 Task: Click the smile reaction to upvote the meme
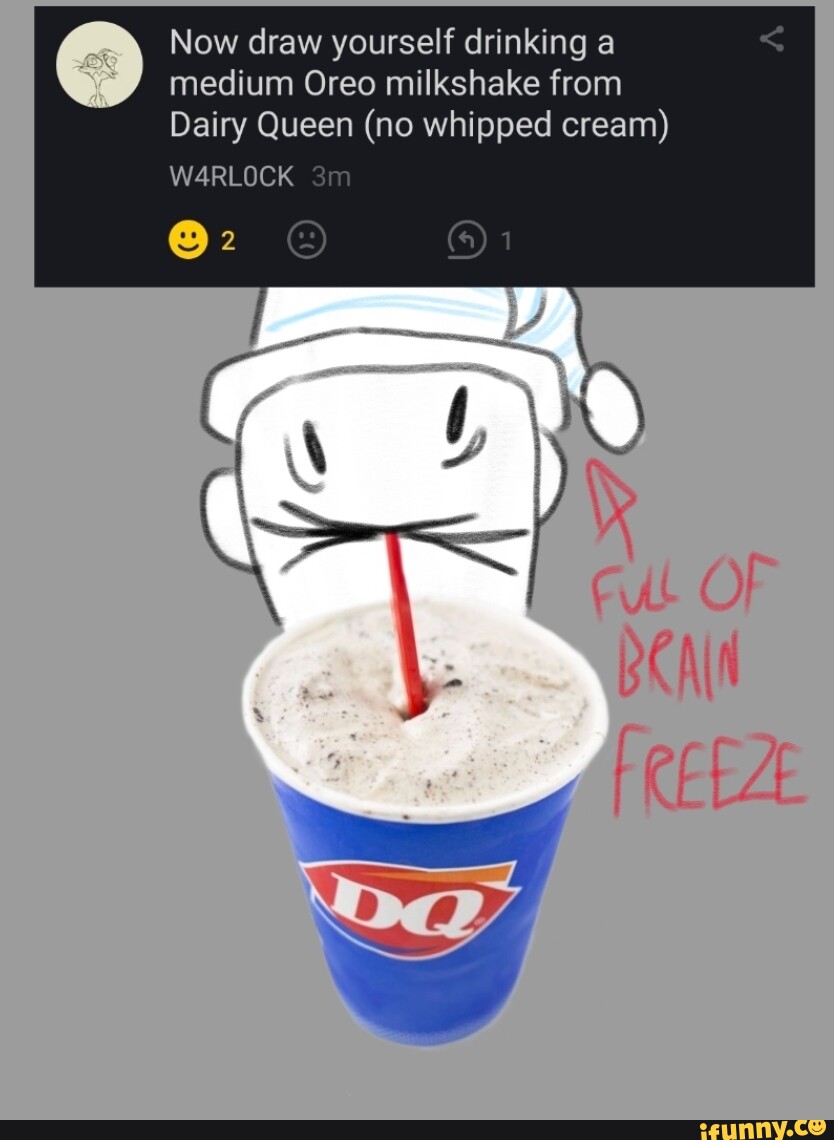pos(189,236)
